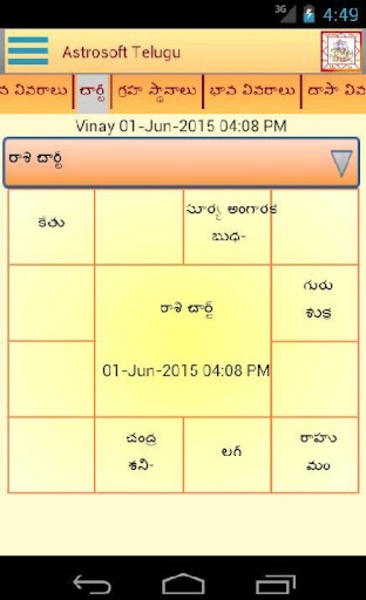The width and height of the screenshot is (366, 600).
Task: Switch to the భావ వివరాలు tab
Action: 252,92
